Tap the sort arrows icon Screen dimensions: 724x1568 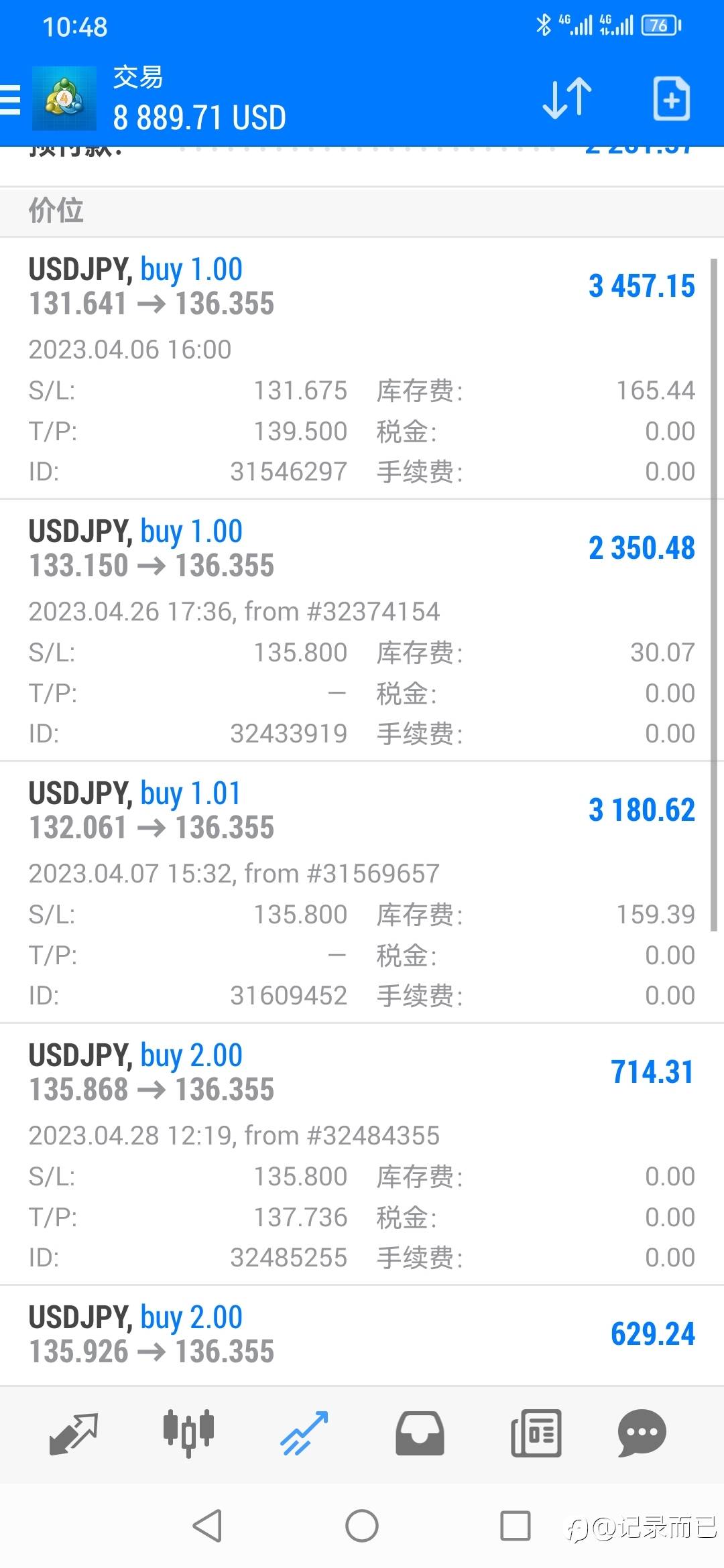tap(566, 99)
